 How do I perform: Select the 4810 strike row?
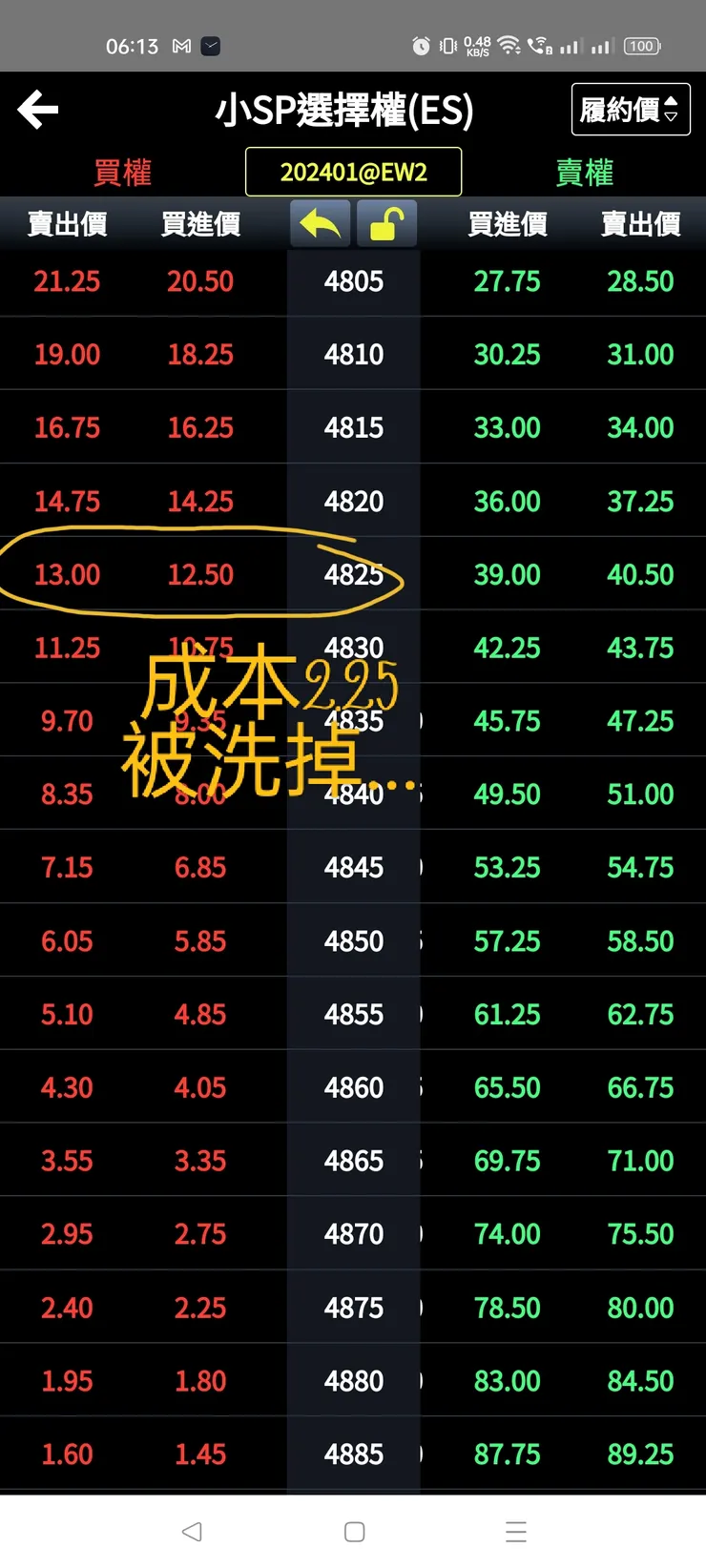tap(353, 355)
